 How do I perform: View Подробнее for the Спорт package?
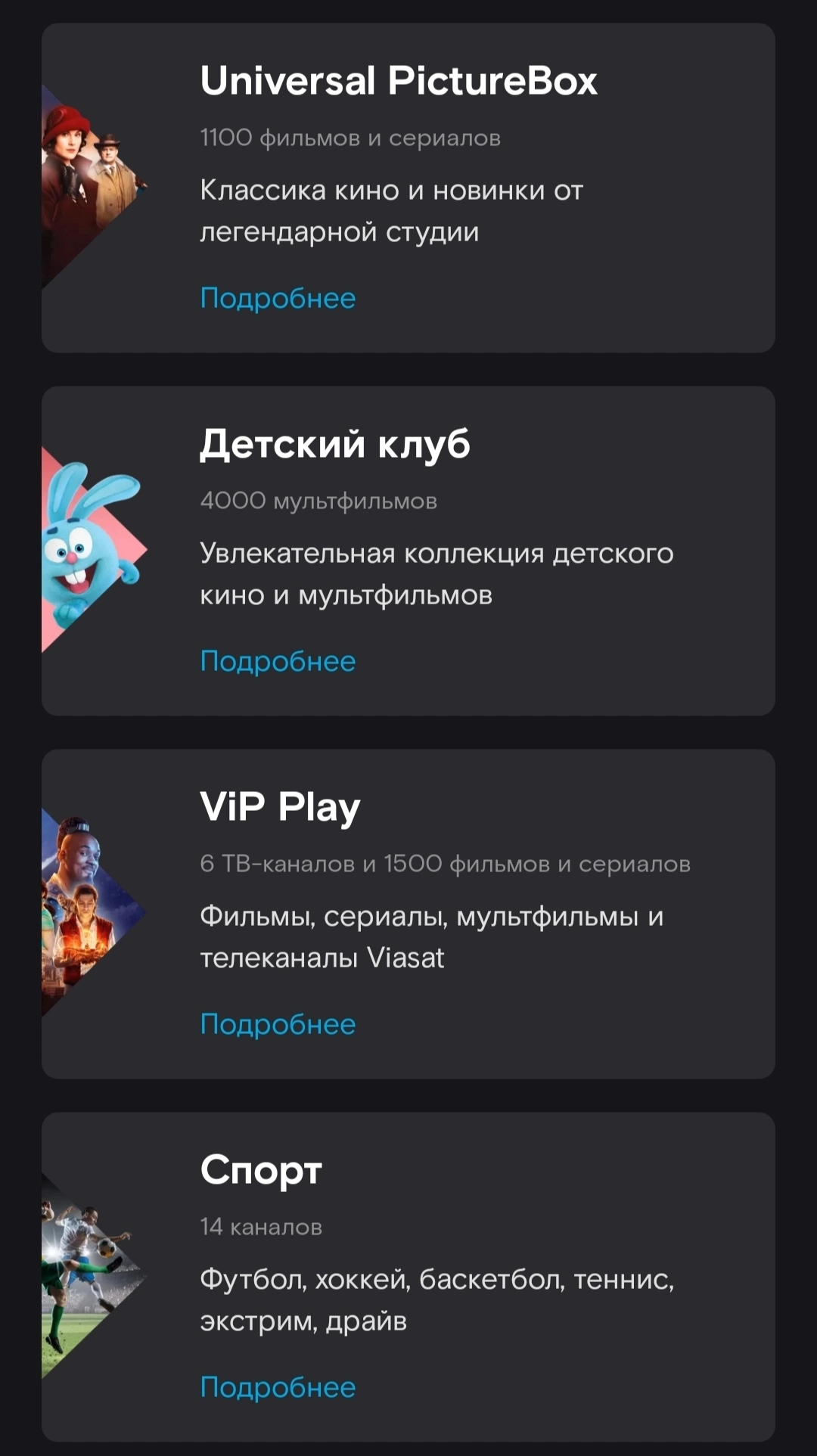[278, 1388]
